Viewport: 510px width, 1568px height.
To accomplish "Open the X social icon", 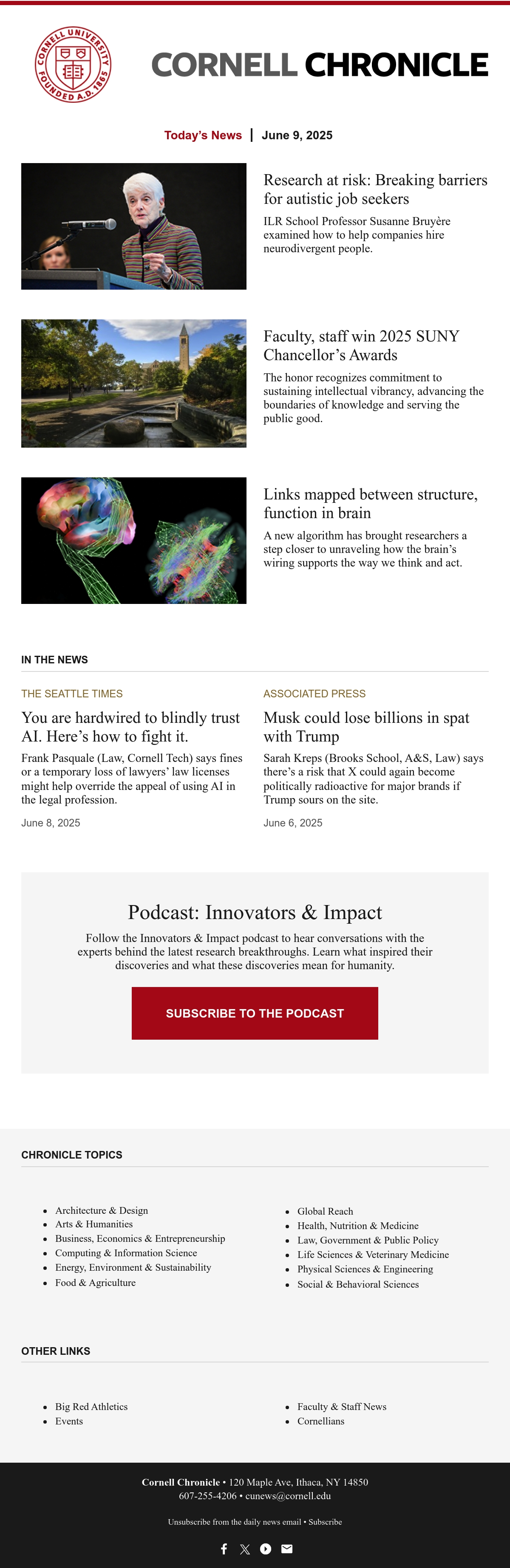I will [x=245, y=1548].
